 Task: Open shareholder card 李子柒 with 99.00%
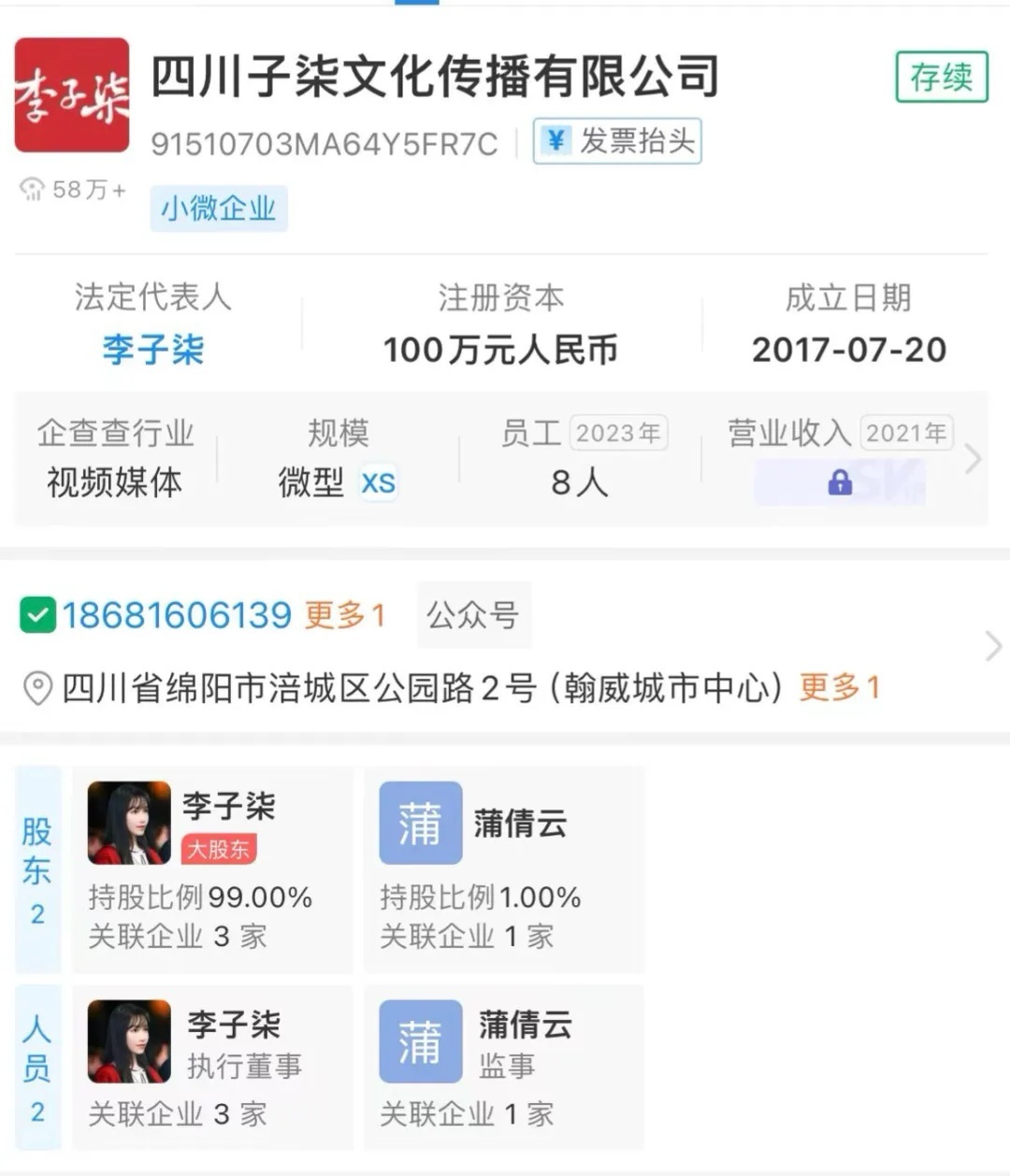(x=212, y=868)
